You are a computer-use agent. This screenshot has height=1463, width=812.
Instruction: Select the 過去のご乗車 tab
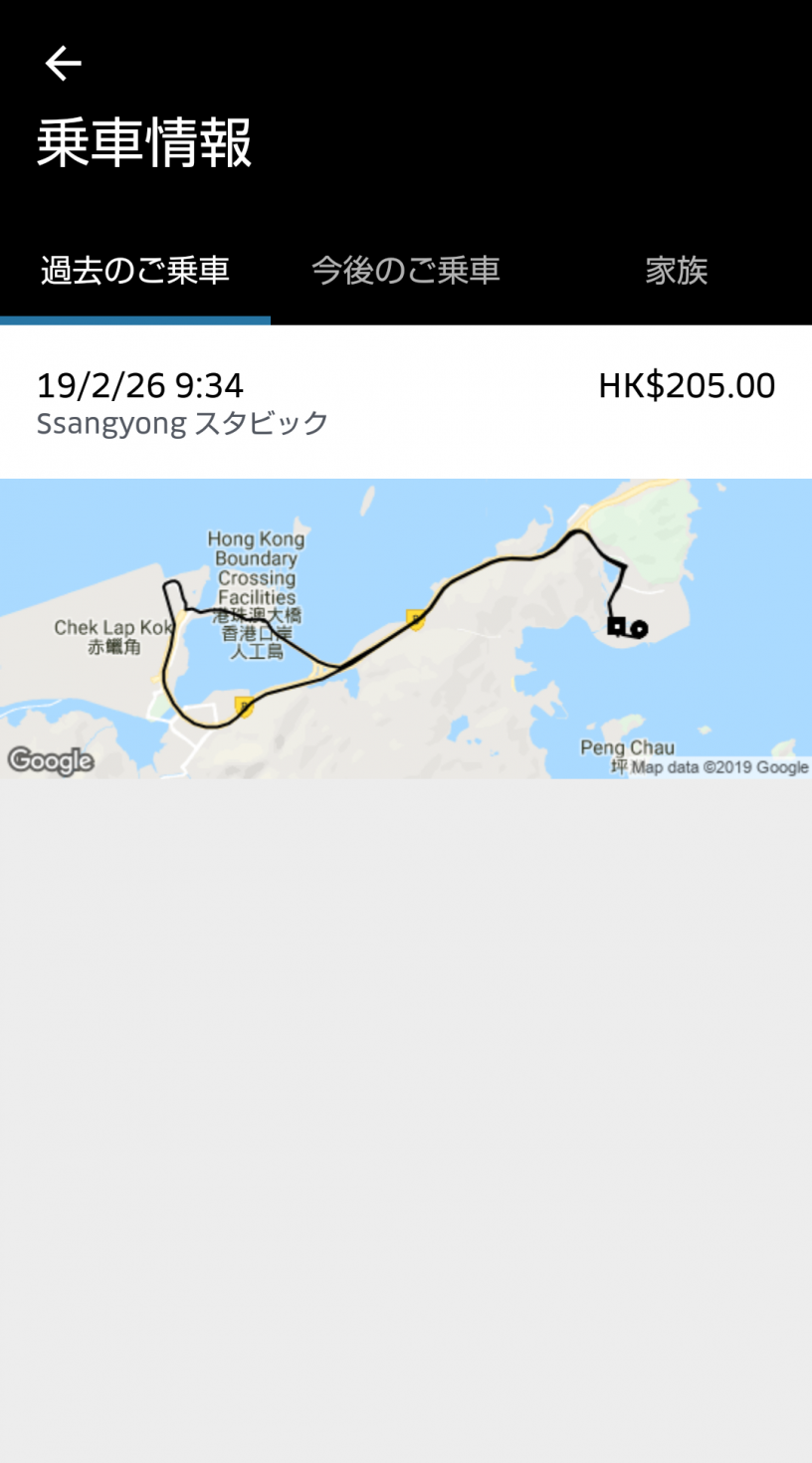pos(135,271)
